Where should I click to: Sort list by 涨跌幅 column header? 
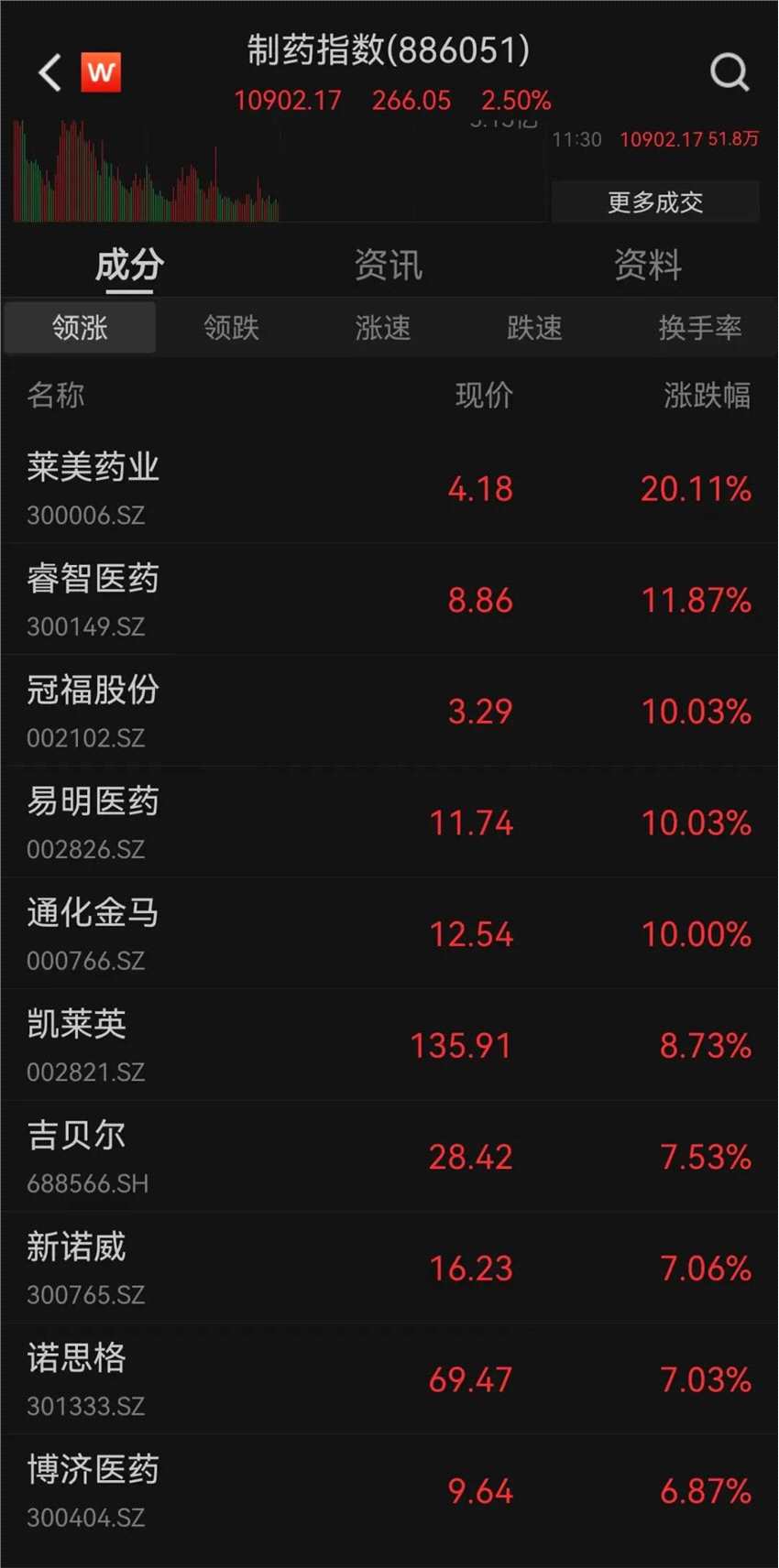click(x=707, y=396)
